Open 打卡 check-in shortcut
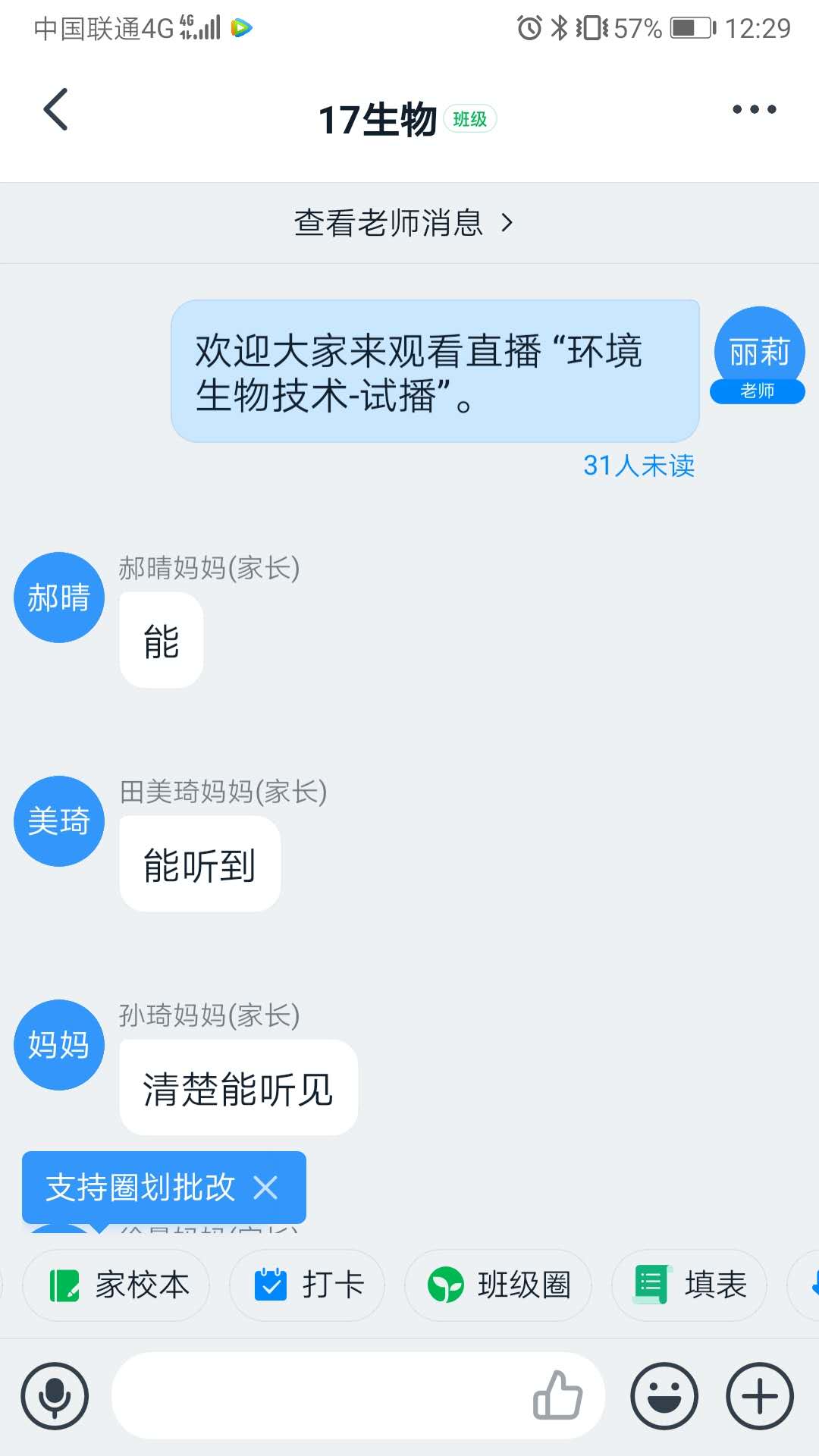The image size is (819, 1456). point(307,1285)
